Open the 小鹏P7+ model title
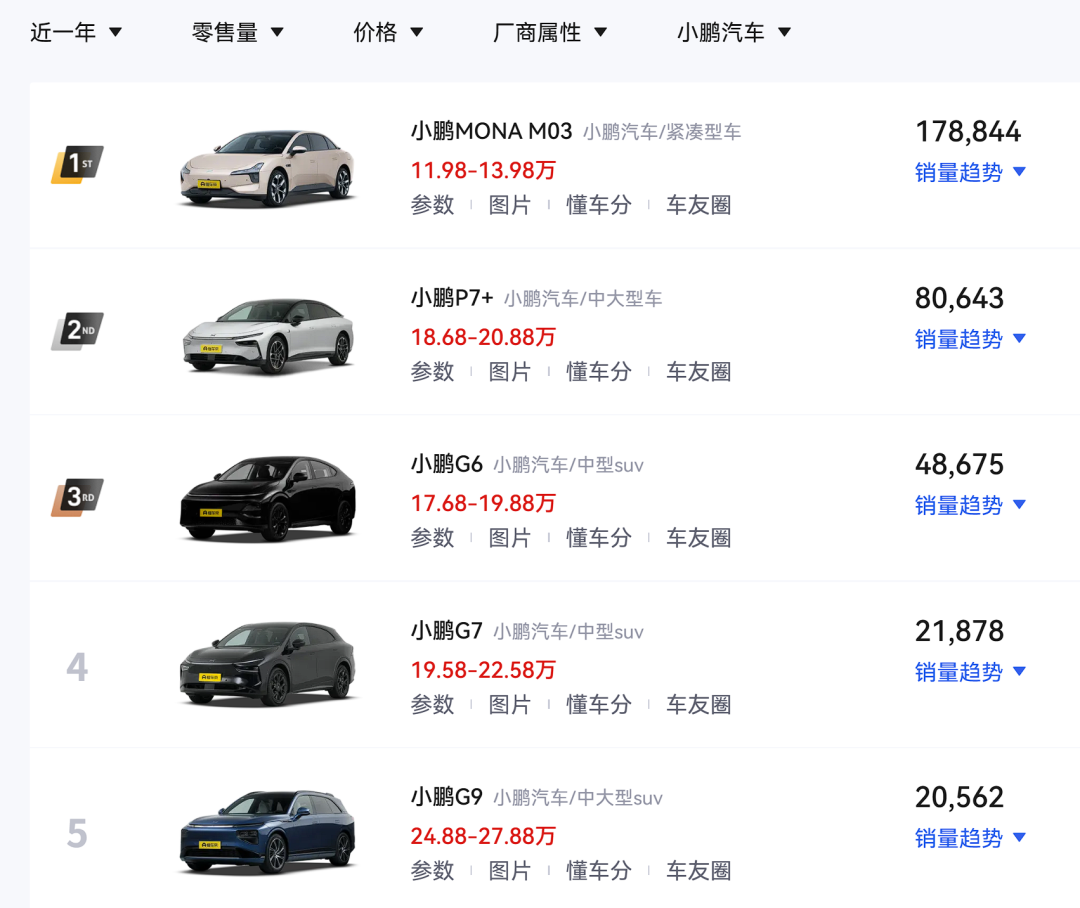This screenshot has height=908, width=1080. coord(452,298)
